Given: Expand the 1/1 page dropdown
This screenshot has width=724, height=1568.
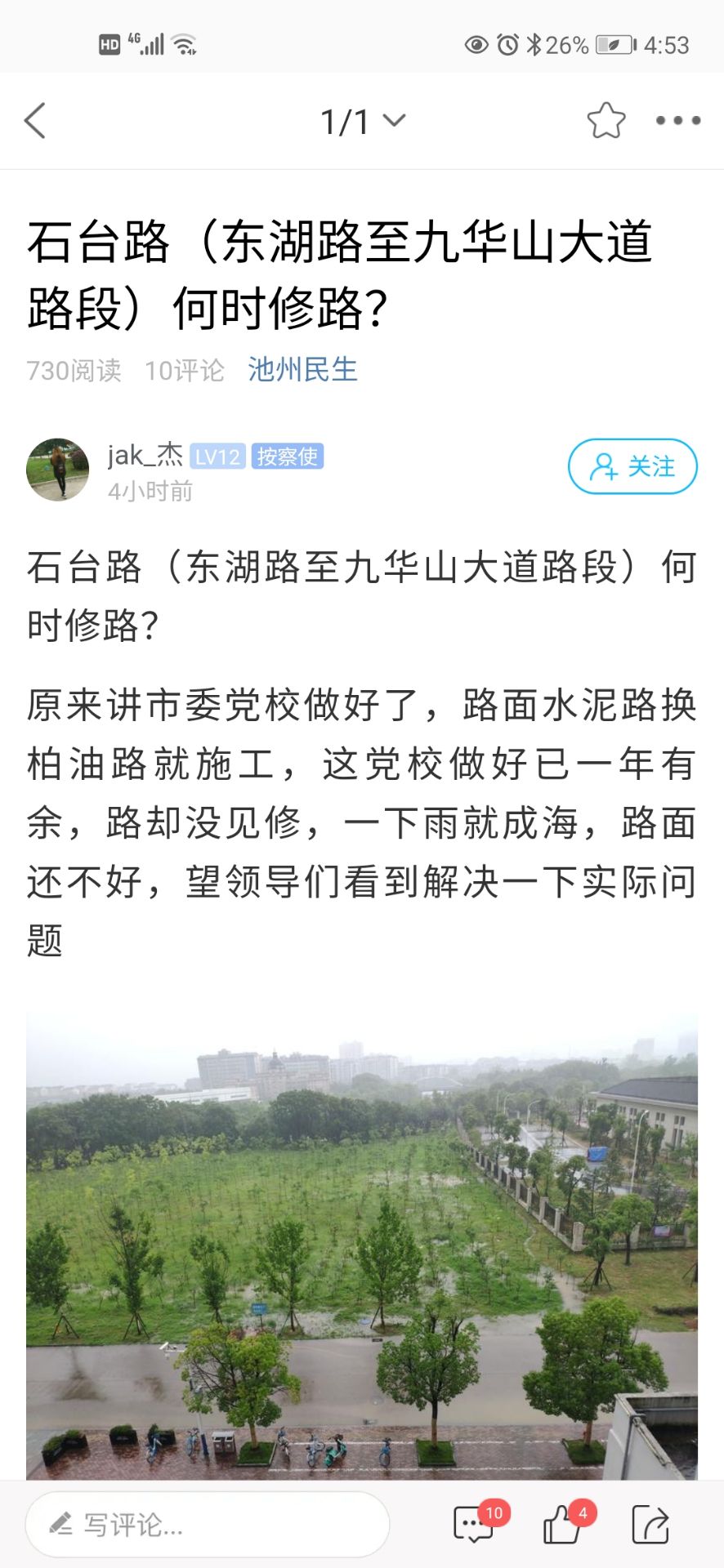Looking at the screenshot, I should point(363,122).
